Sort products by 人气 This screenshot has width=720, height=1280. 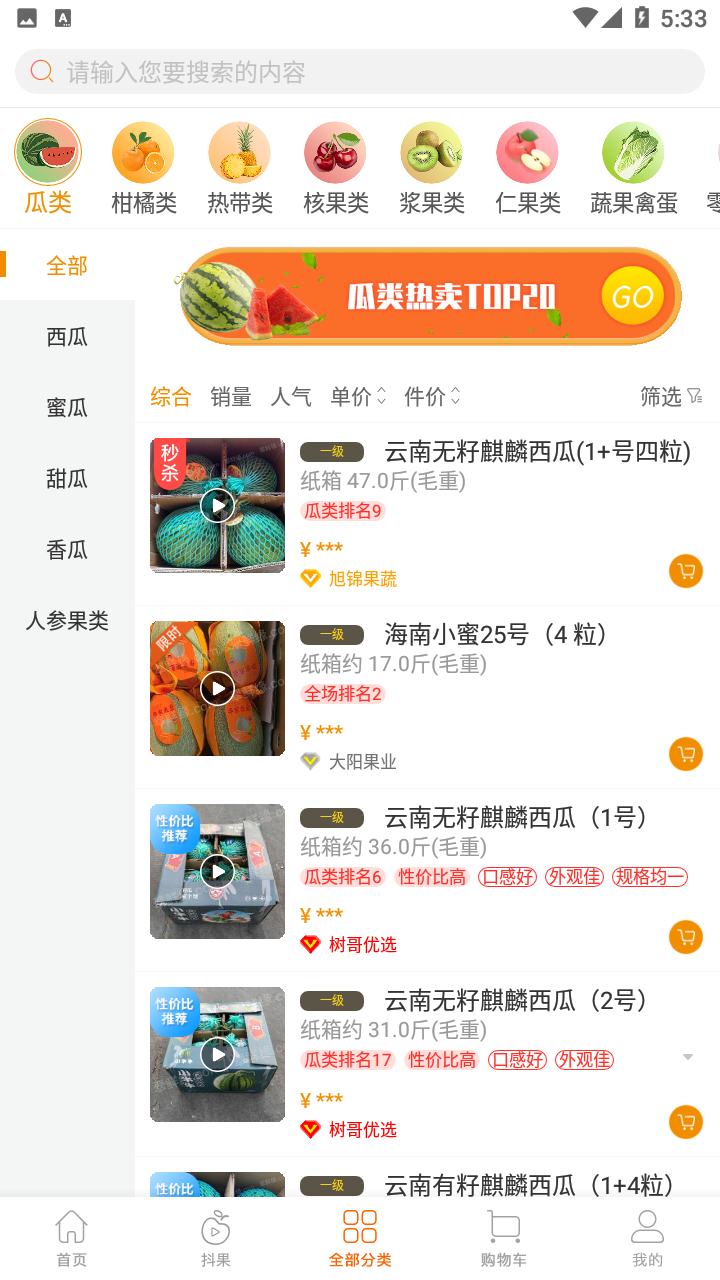coord(291,397)
